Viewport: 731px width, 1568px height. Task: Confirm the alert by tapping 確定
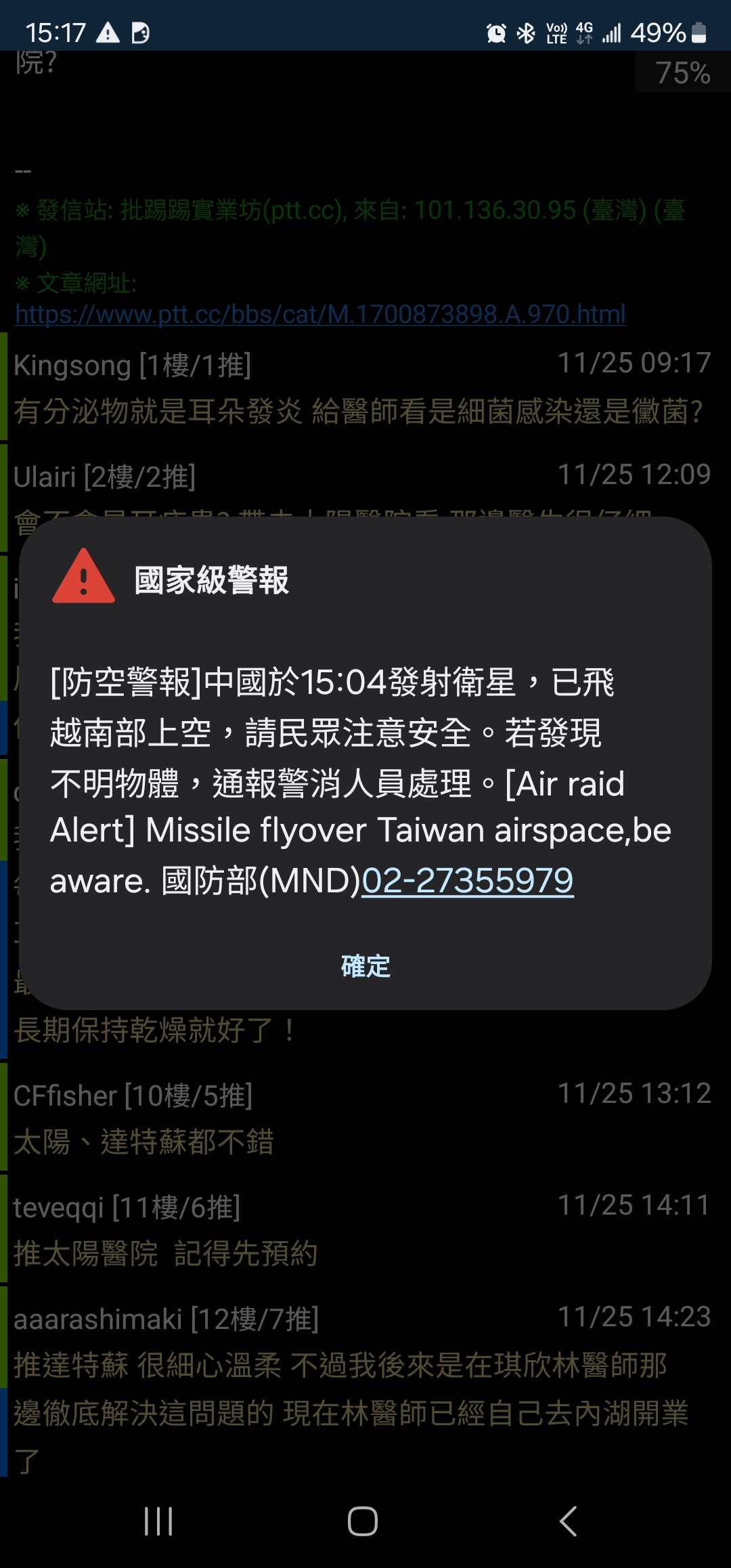click(x=365, y=966)
